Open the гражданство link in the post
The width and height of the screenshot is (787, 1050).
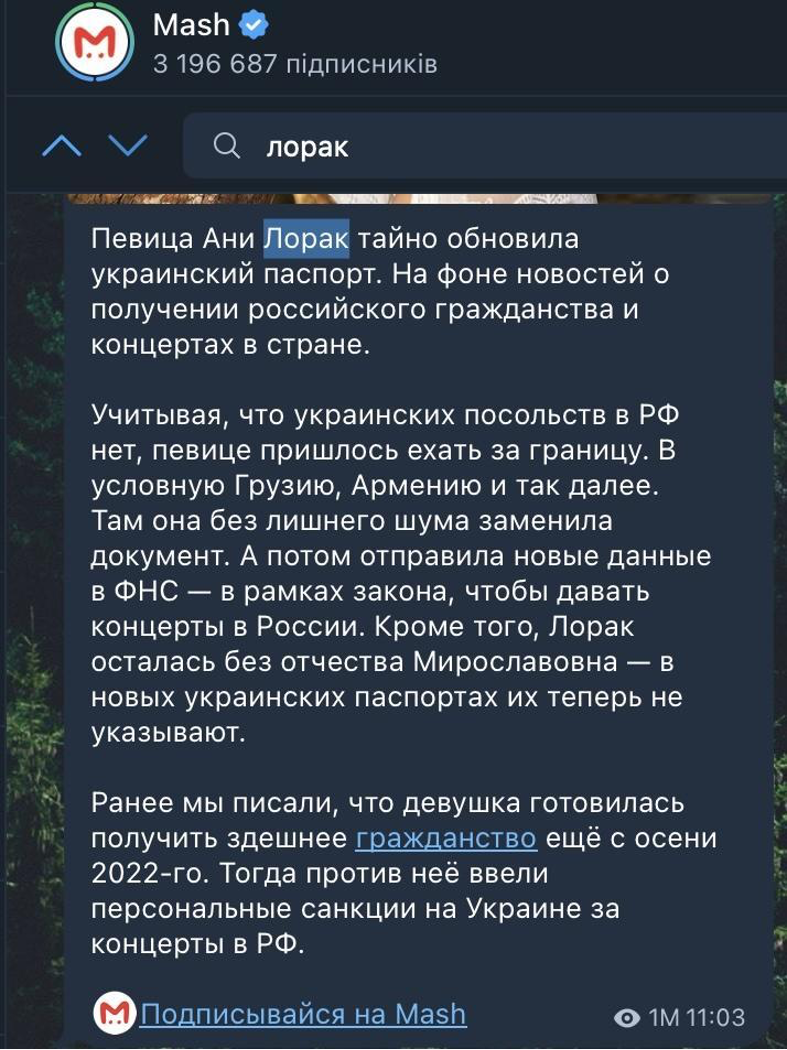tap(446, 837)
